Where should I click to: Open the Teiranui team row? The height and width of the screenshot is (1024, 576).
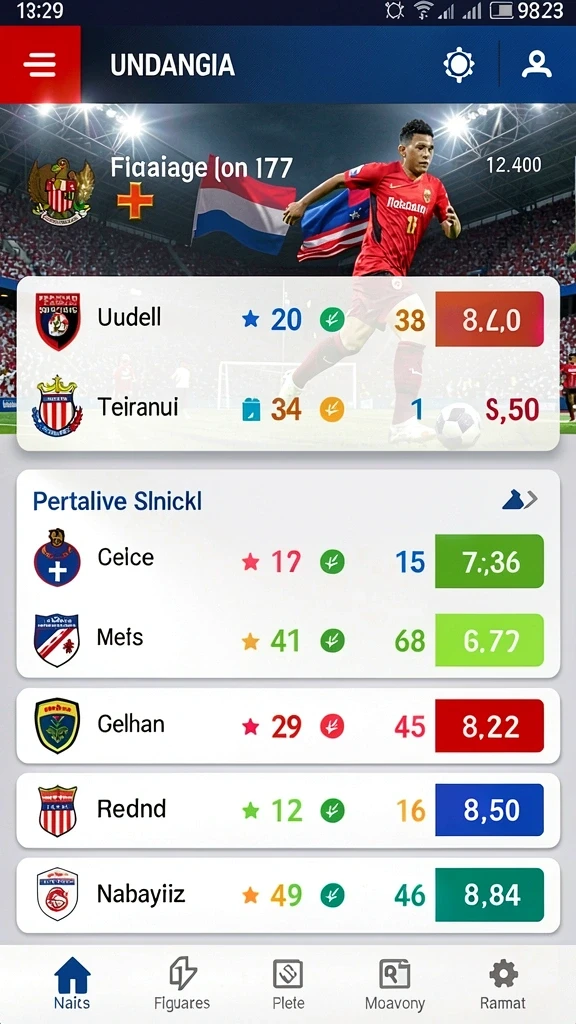(287, 409)
